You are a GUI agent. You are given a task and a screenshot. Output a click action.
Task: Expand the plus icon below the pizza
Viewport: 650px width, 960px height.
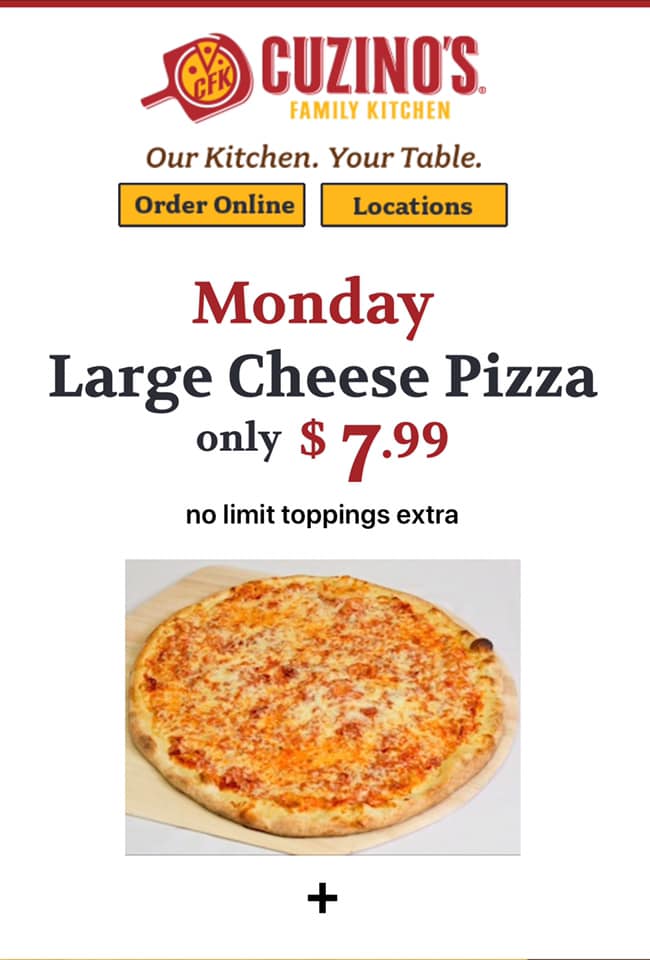[x=322, y=898]
